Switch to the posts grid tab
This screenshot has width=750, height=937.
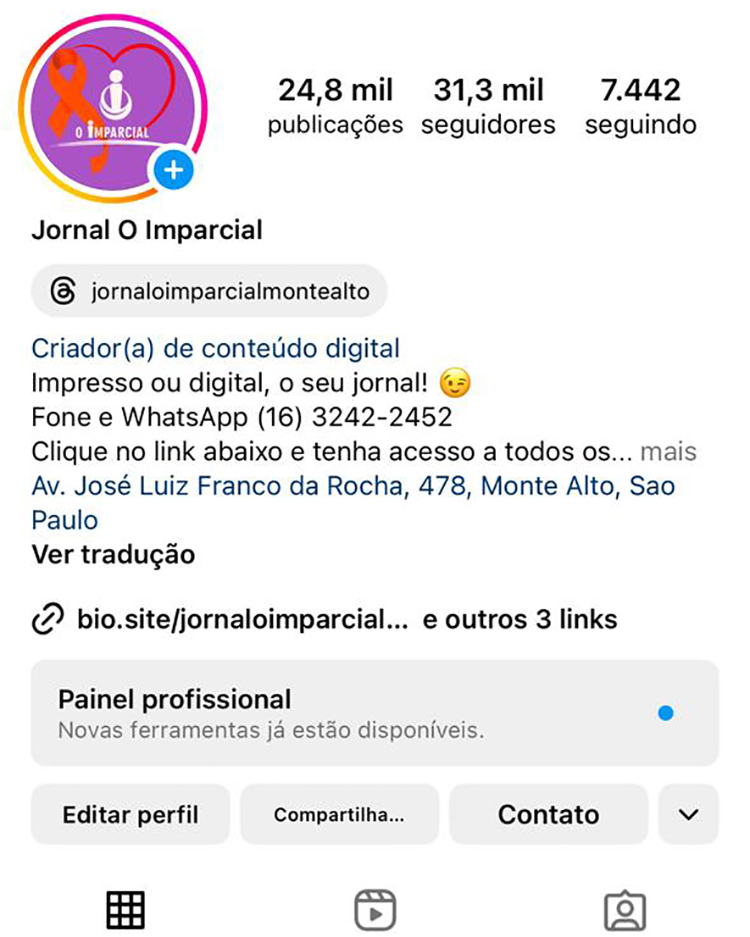point(126,909)
